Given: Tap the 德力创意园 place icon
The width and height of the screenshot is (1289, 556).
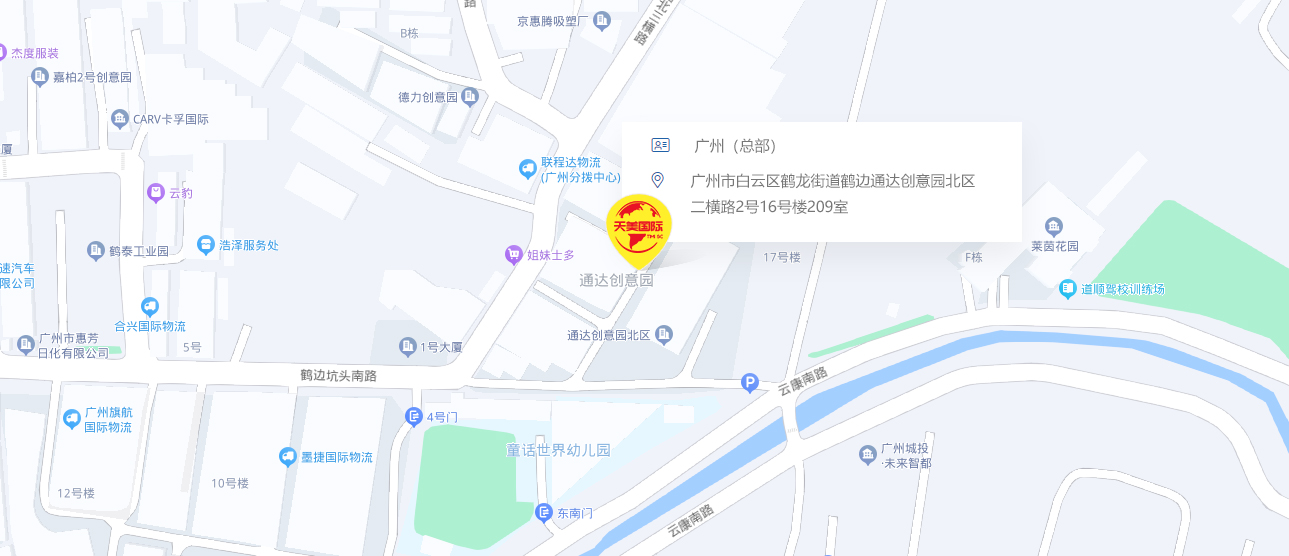Looking at the screenshot, I should coord(470,97).
